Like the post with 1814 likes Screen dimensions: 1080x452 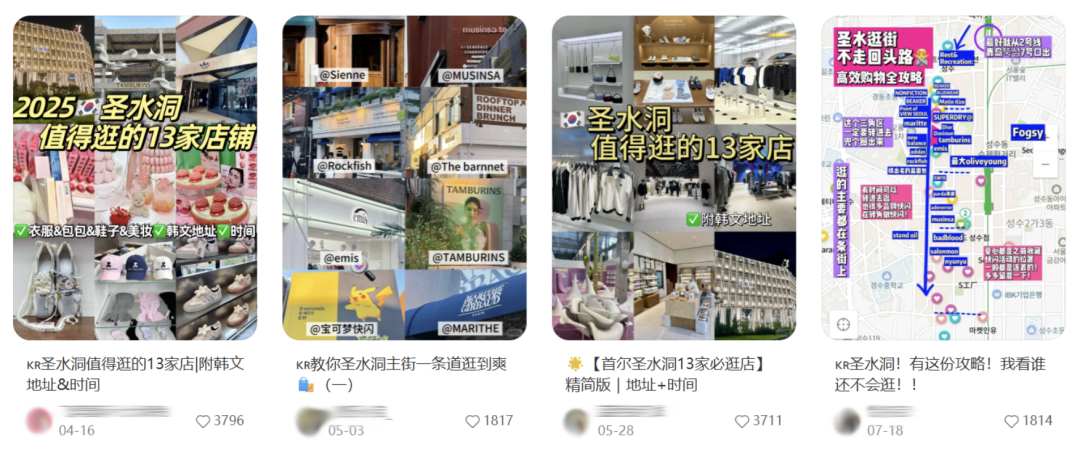point(1012,421)
